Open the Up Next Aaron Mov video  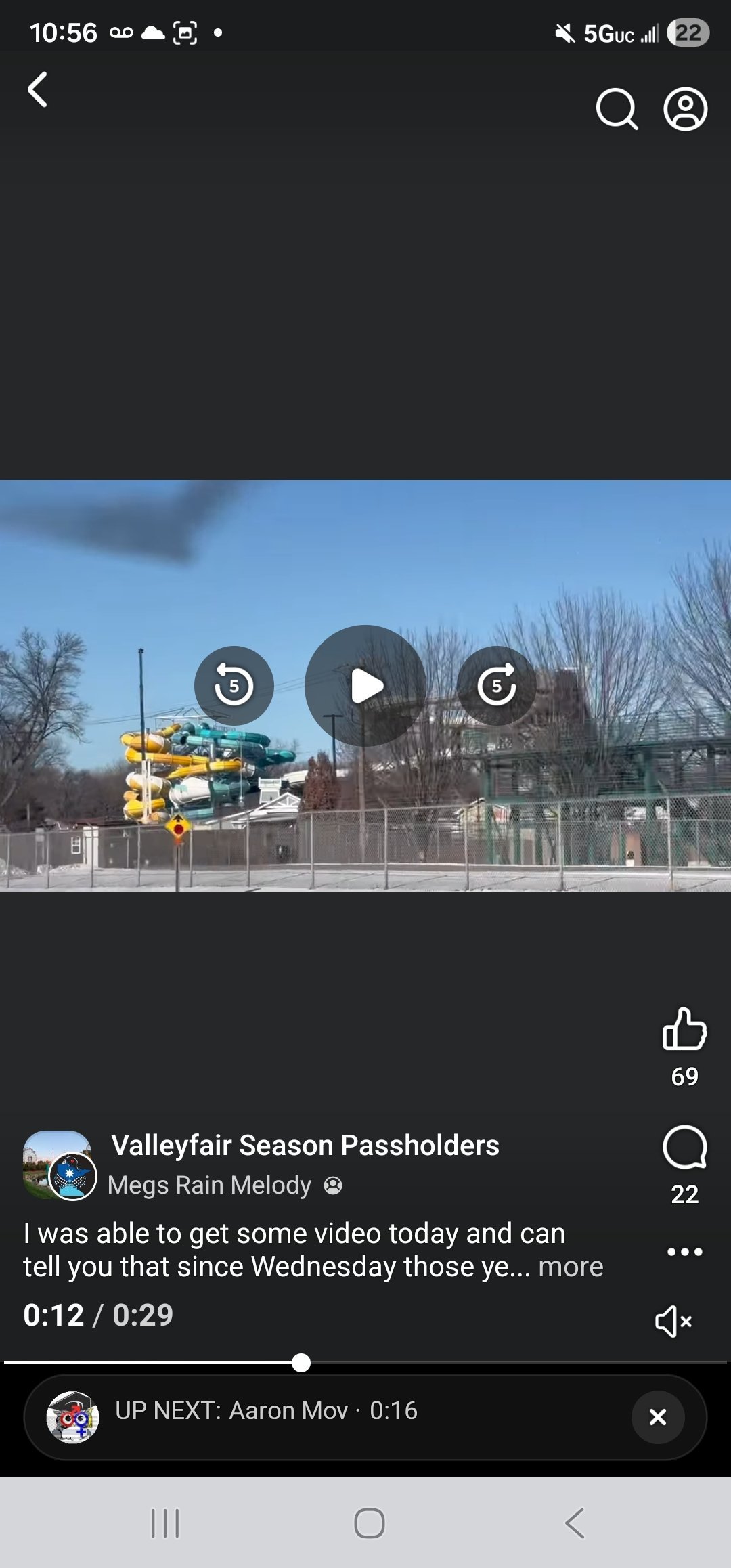266,1411
